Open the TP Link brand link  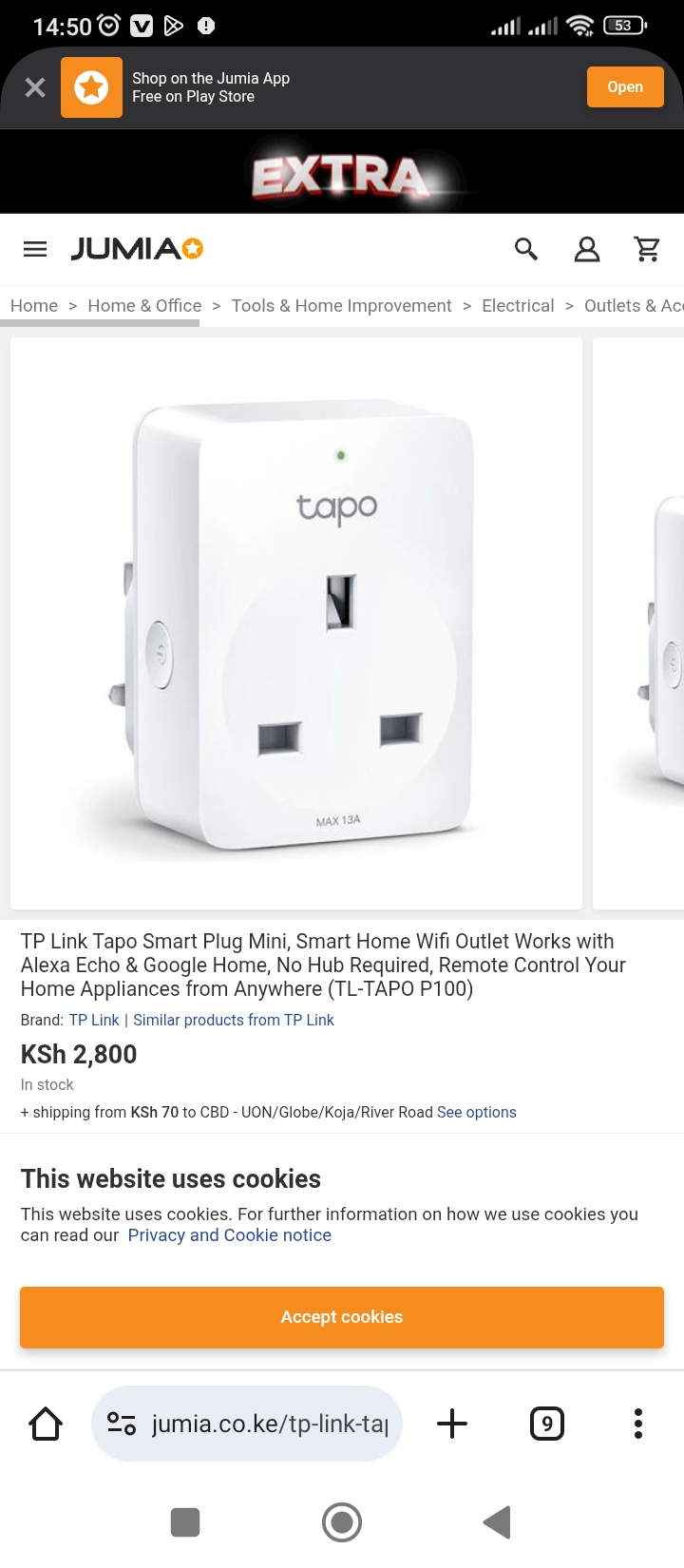(94, 1020)
